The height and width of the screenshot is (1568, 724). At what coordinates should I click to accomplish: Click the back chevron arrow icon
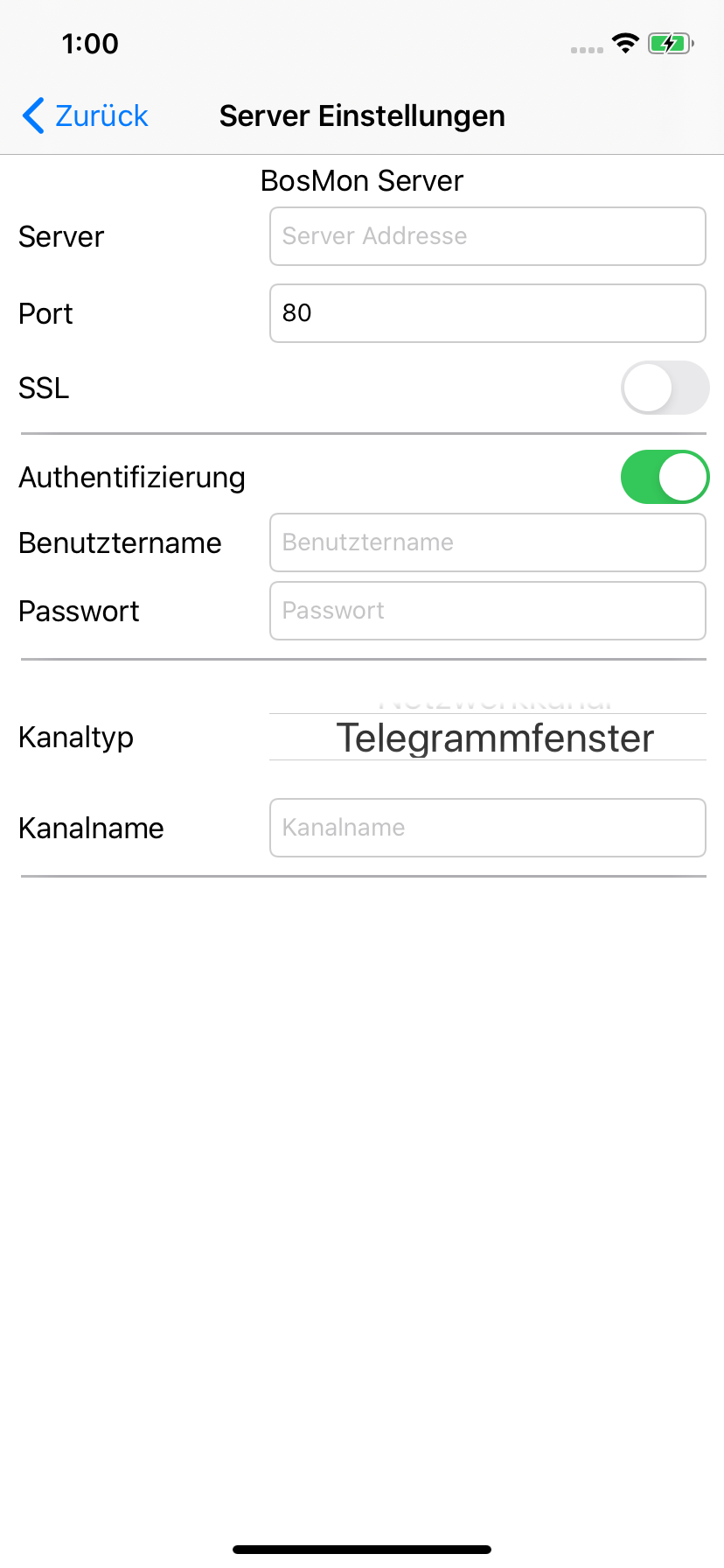31,115
